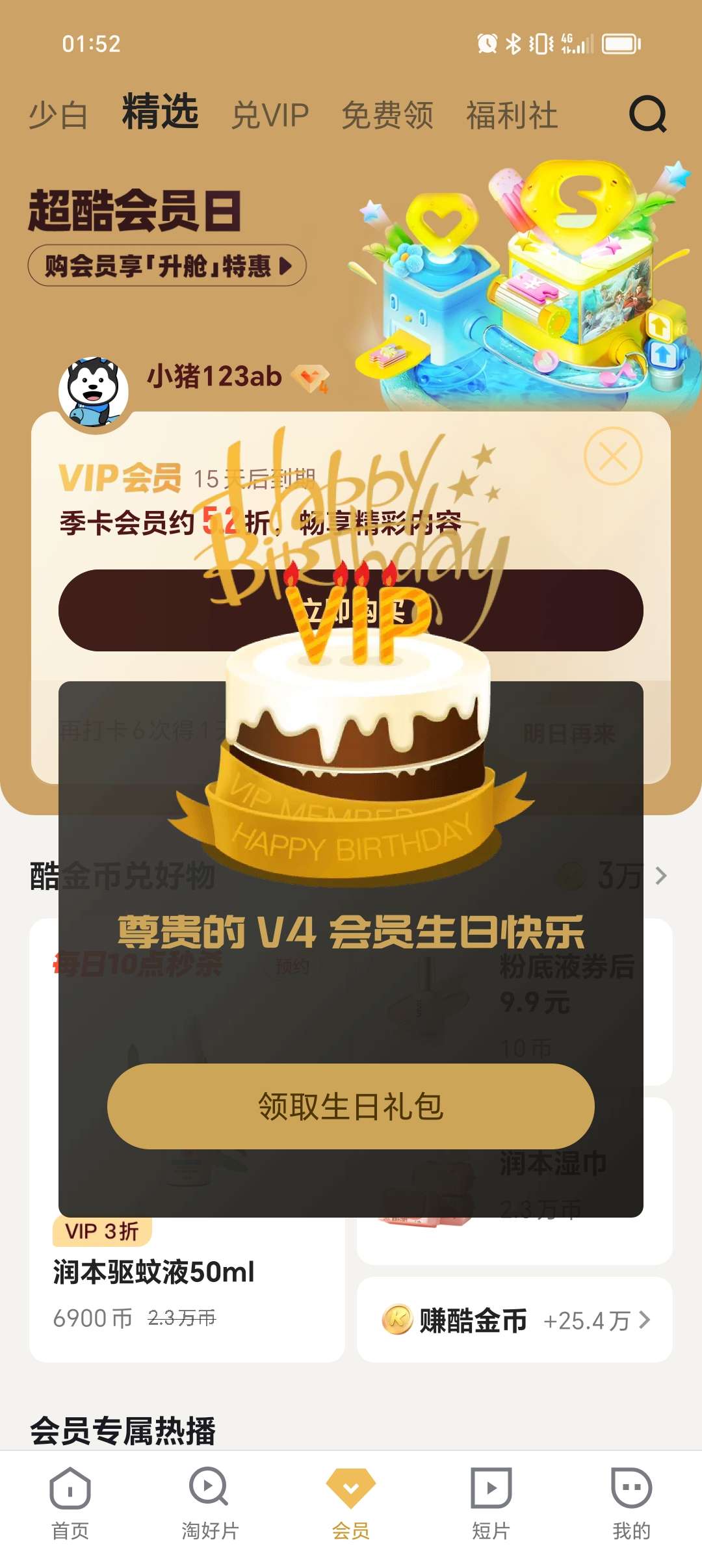
Task: Tap 购会员享升舱特惠 banner button
Action: click(167, 265)
